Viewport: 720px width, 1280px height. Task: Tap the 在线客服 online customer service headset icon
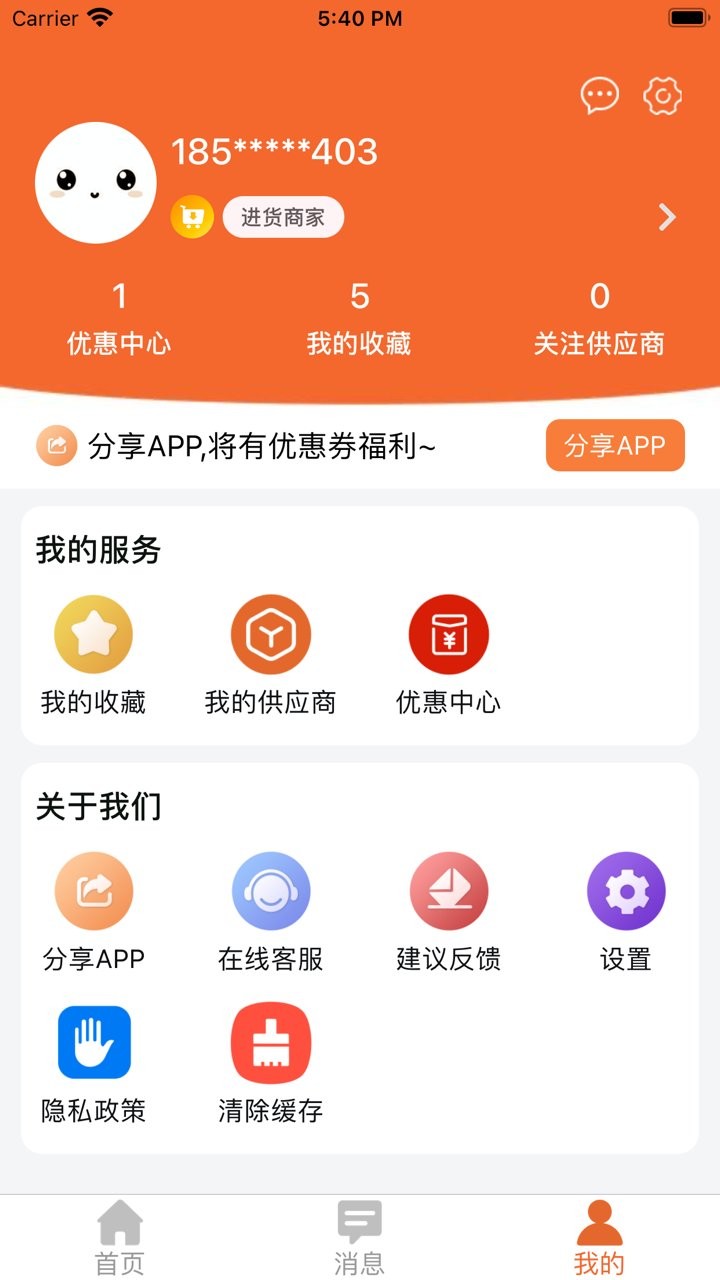click(271, 890)
